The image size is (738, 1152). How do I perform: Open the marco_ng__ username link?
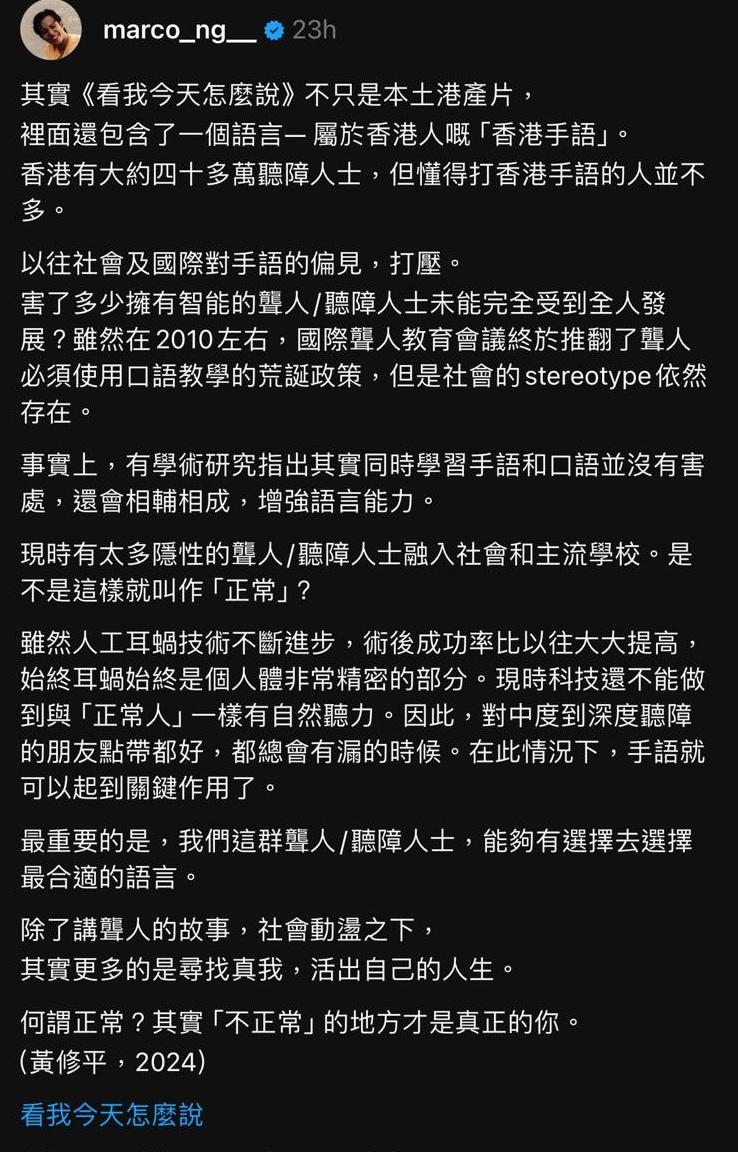(x=179, y=31)
